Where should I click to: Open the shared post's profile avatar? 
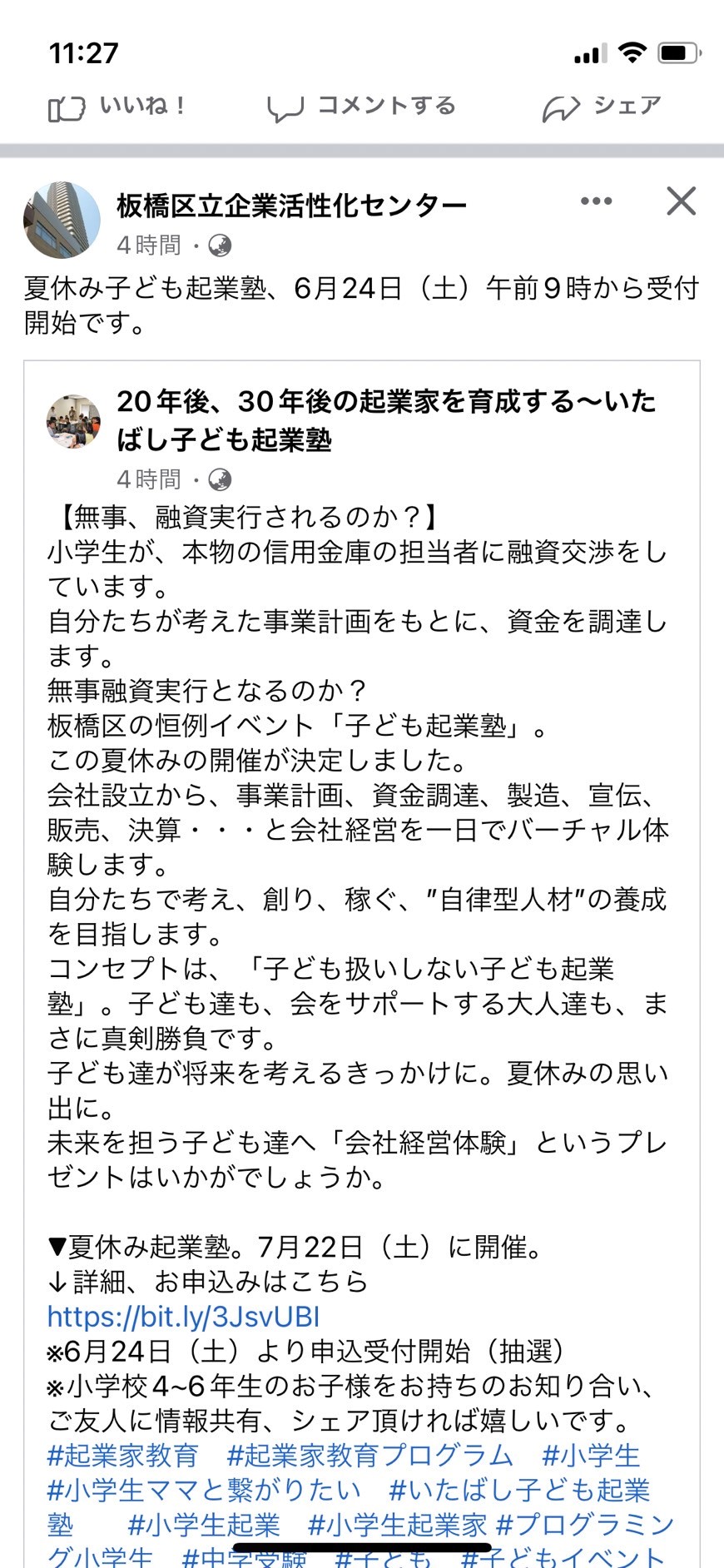(73, 421)
